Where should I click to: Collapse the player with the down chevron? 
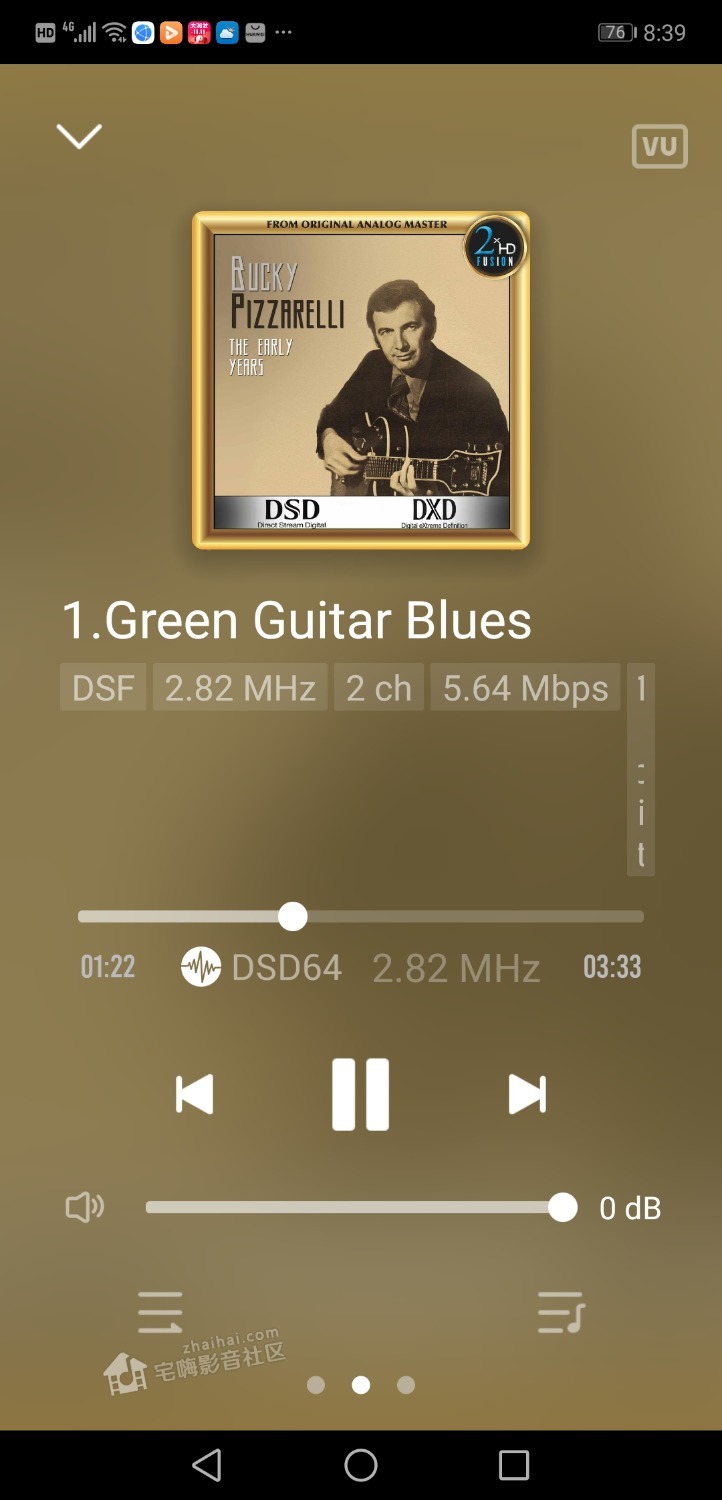click(79, 136)
